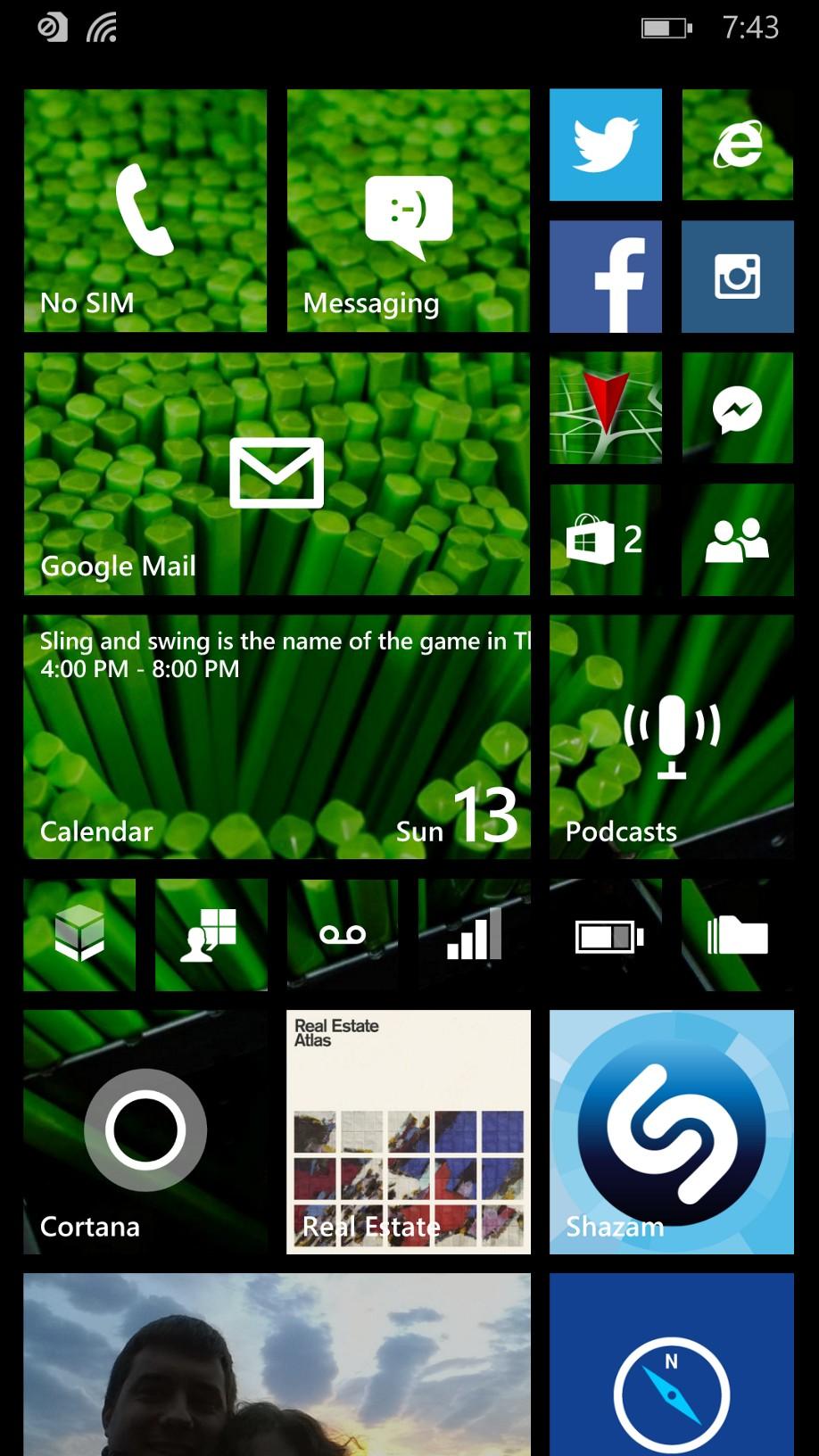The image size is (819, 1456).
Task: Open the Calendar tile
Action: click(x=277, y=737)
